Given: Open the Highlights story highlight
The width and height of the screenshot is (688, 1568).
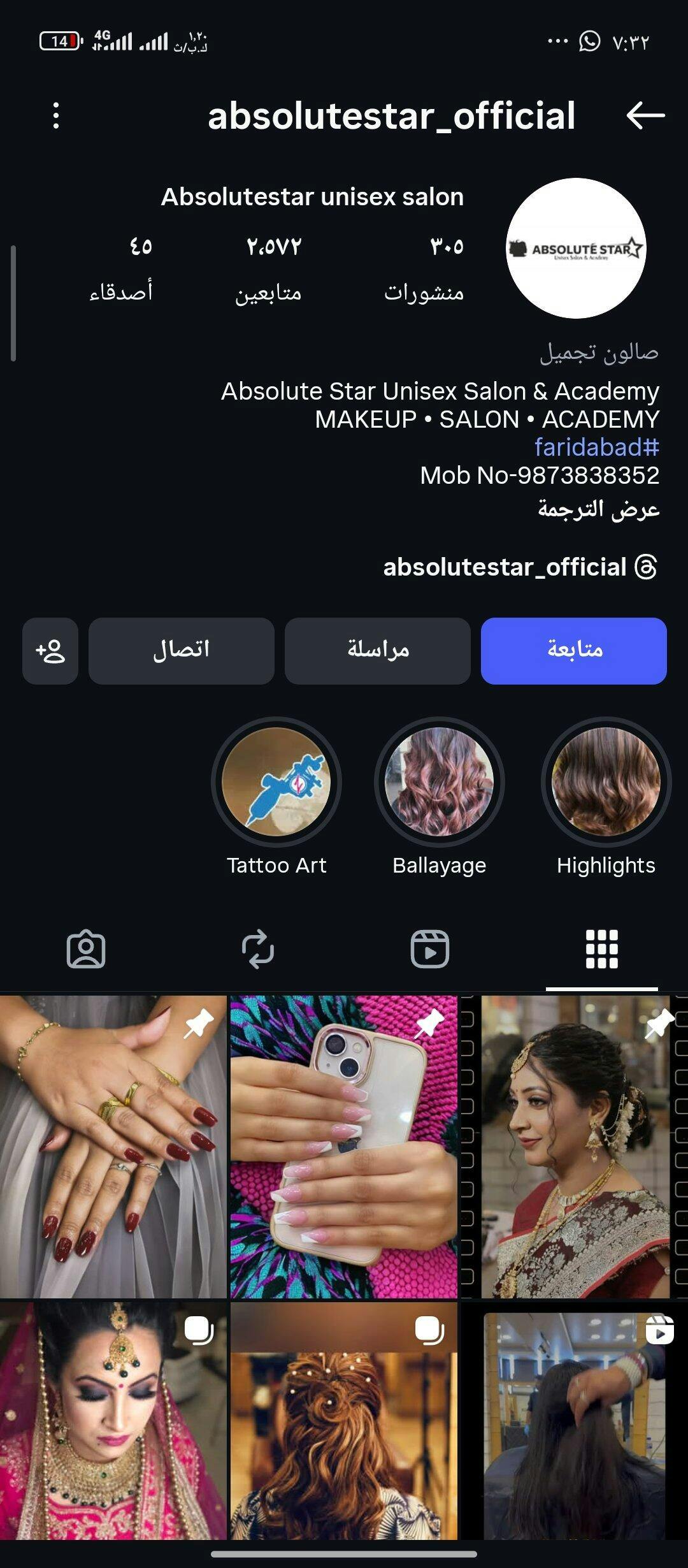Looking at the screenshot, I should pos(606,783).
